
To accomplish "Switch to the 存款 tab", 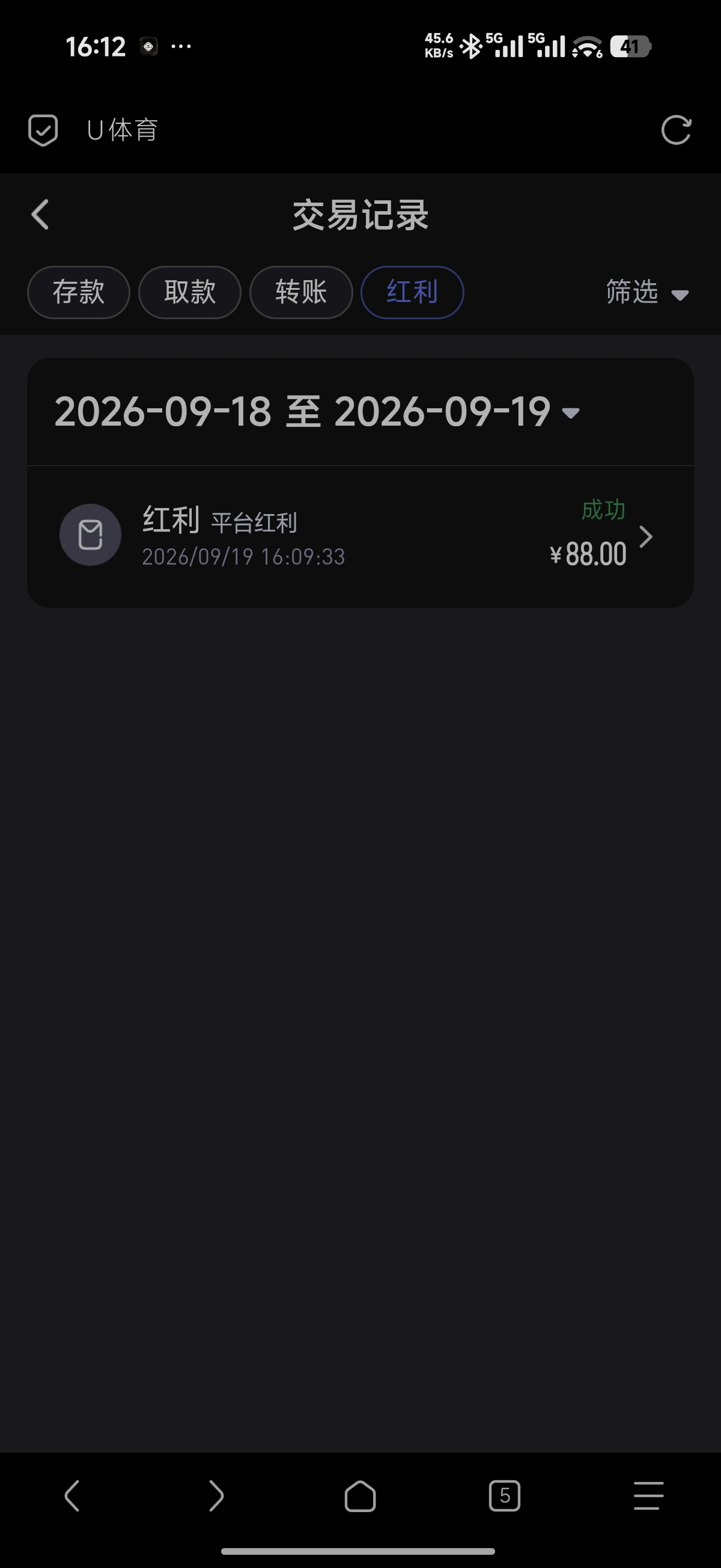I will pyautogui.click(x=79, y=292).
